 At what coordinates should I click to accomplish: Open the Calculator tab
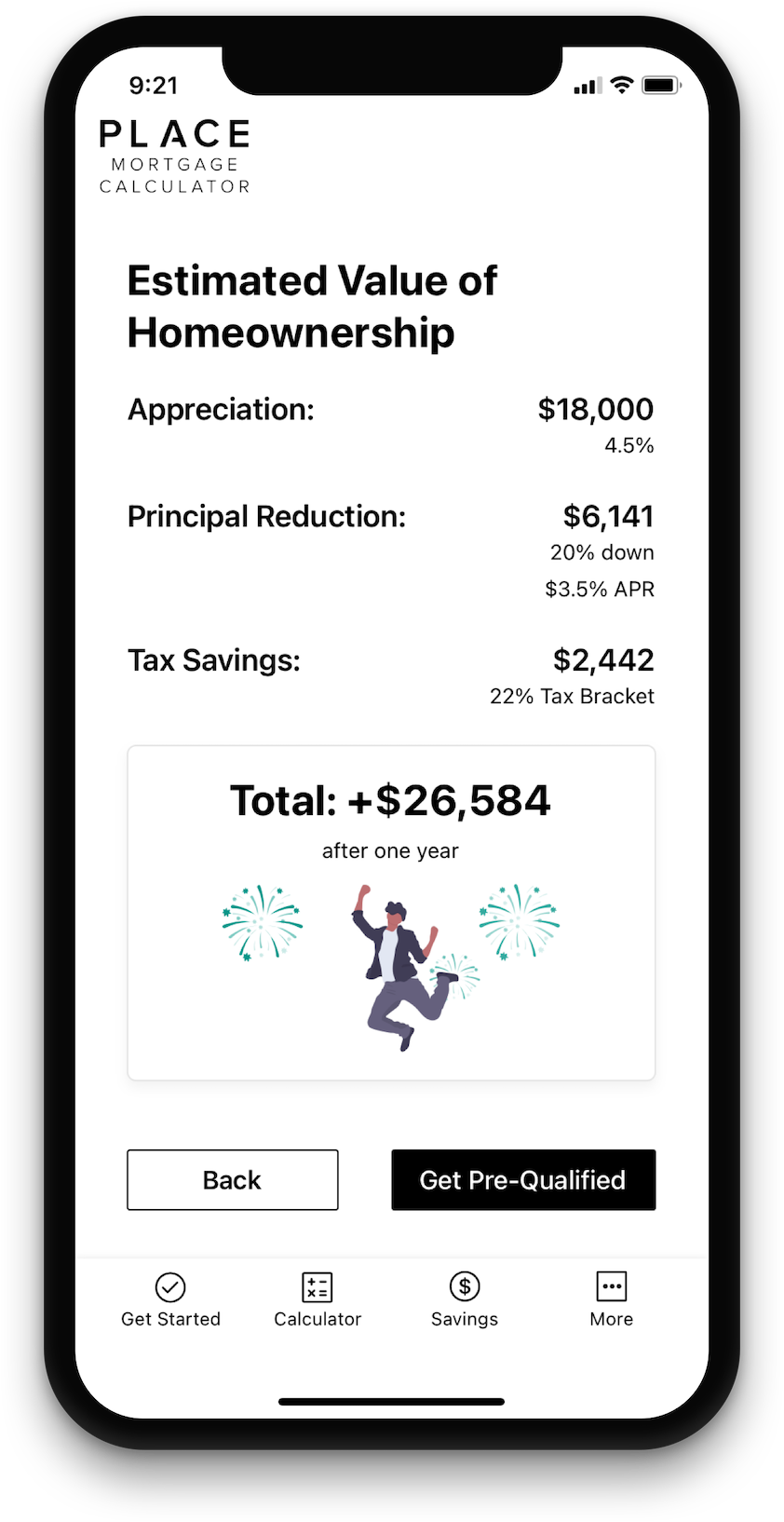tap(318, 1299)
